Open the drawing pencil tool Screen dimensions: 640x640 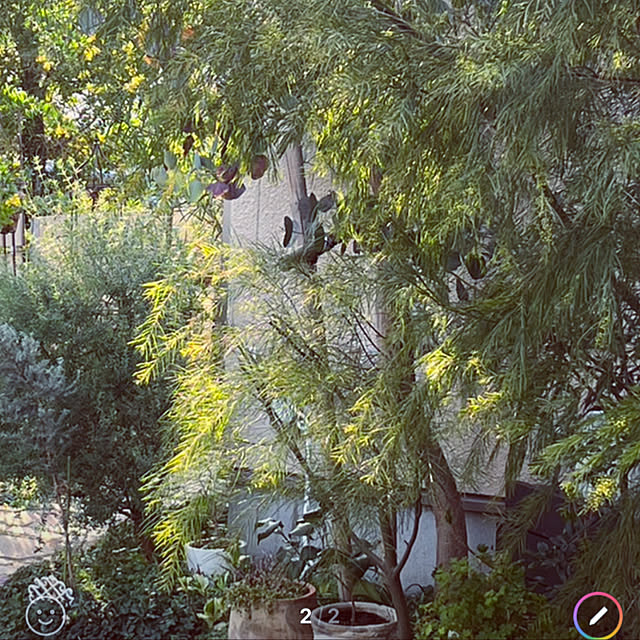pyautogui.click(x=598, y=615)
